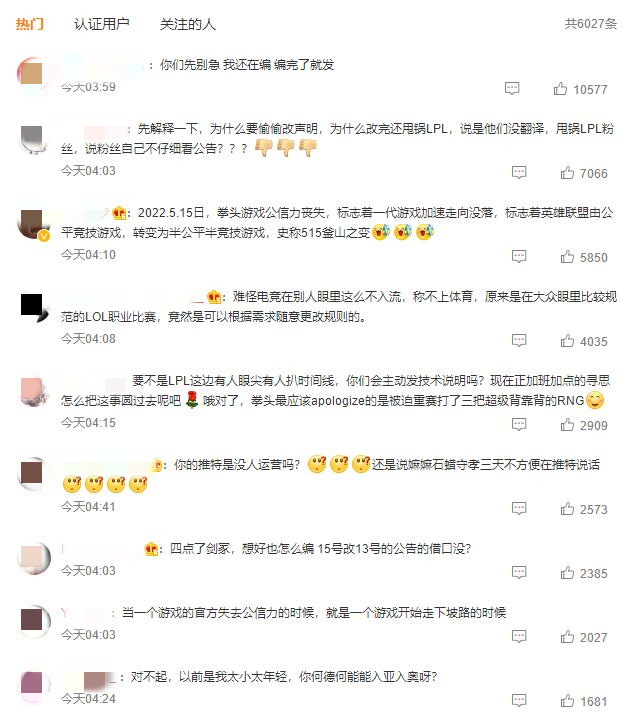The image size is (632, 717).
Task: Switch to the 关注的人 tab
Action: [x=187, y=23]
